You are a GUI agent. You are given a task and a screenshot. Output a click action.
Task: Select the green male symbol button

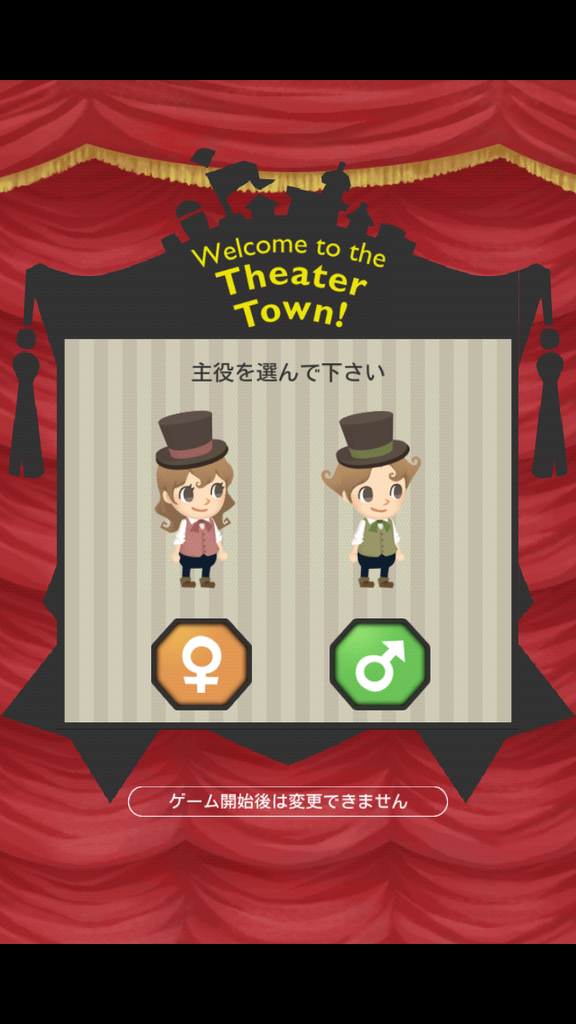[x=379, y=664]
